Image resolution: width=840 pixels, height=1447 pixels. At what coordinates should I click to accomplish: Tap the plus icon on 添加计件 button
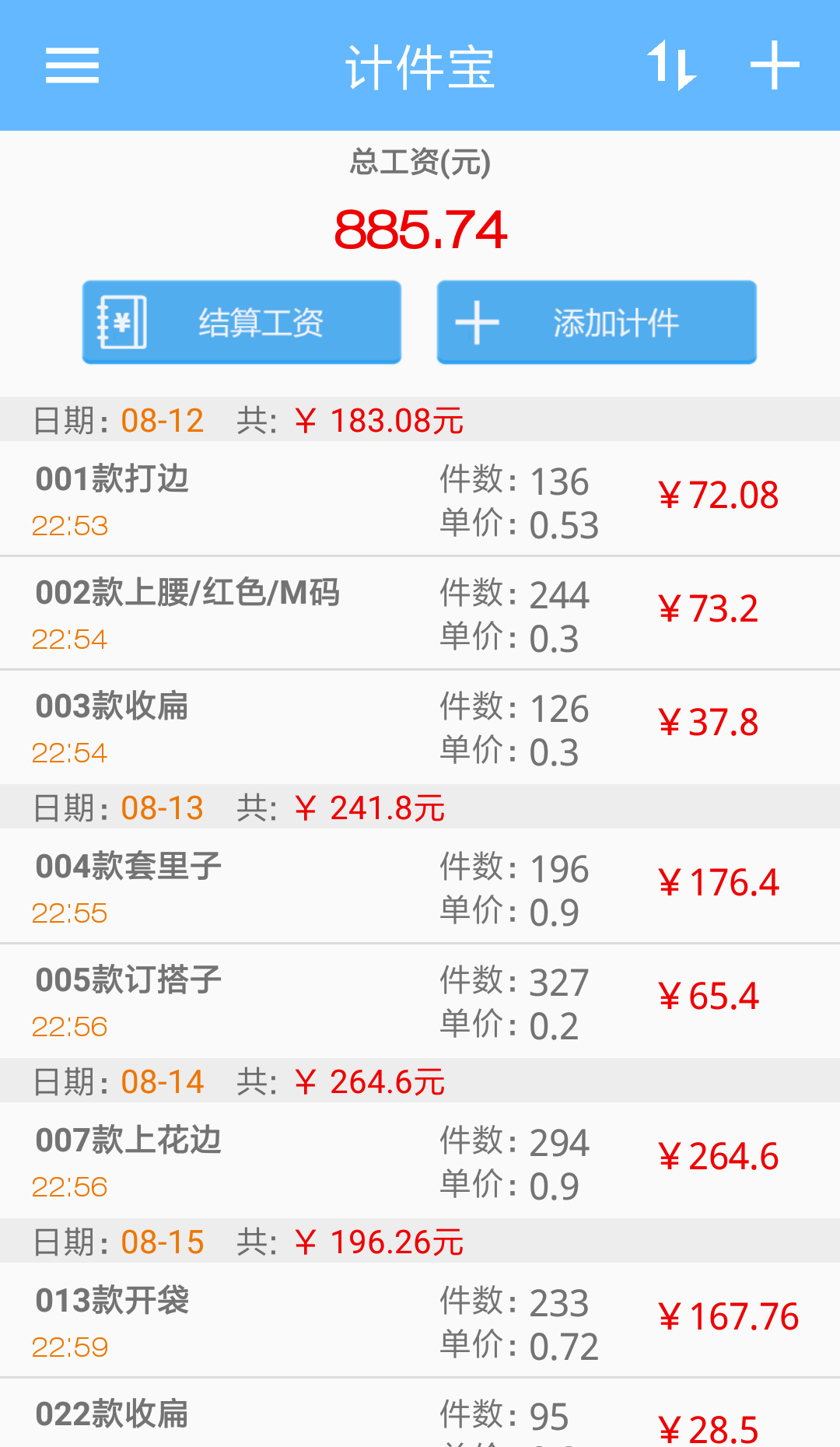point(478,321)
